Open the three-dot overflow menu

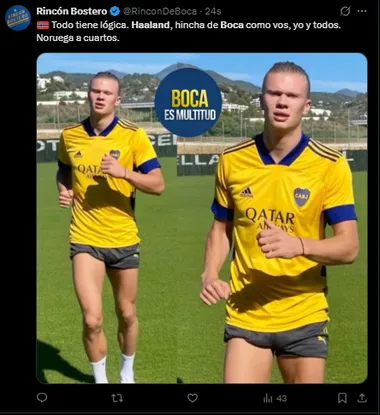coord(362,11)
